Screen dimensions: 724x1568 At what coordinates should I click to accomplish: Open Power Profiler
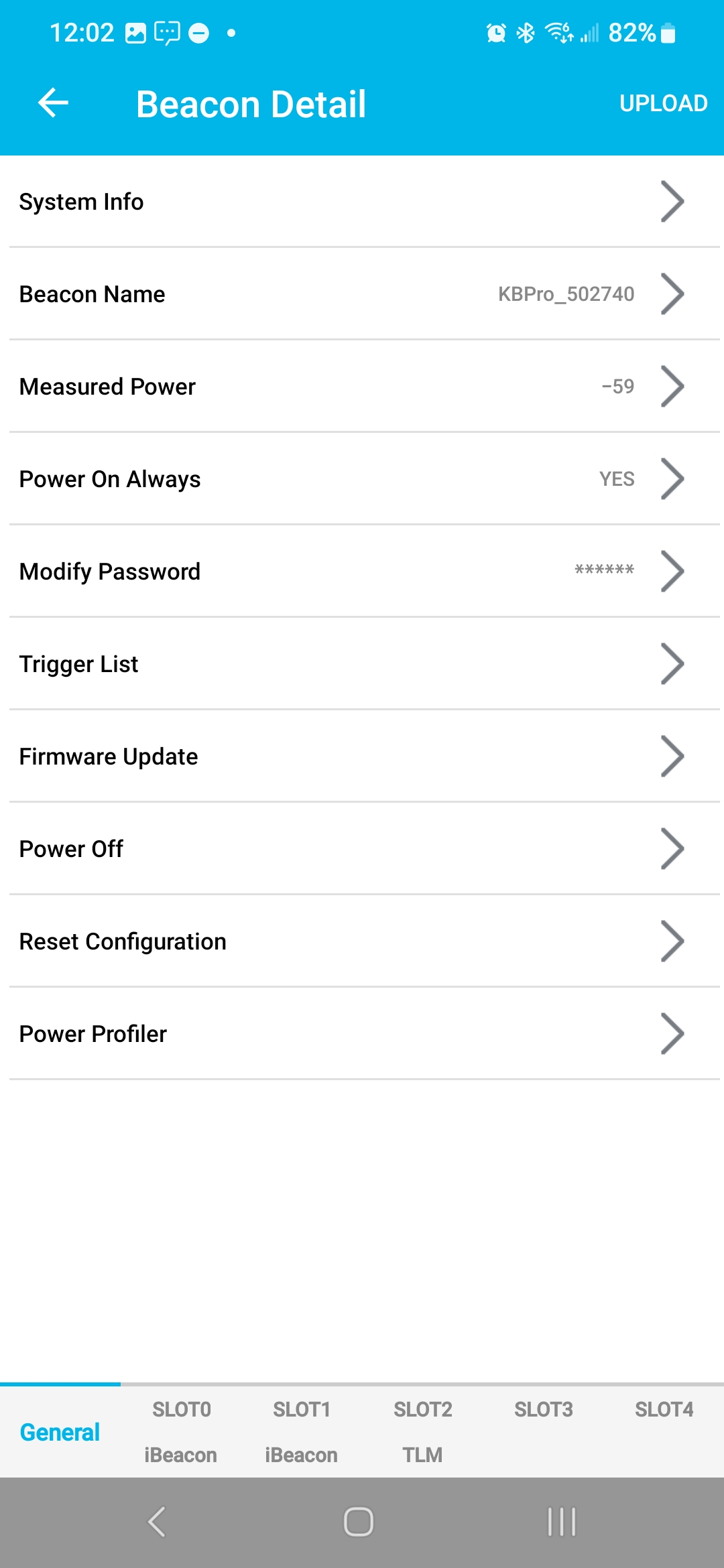(x=362, y=1034)
